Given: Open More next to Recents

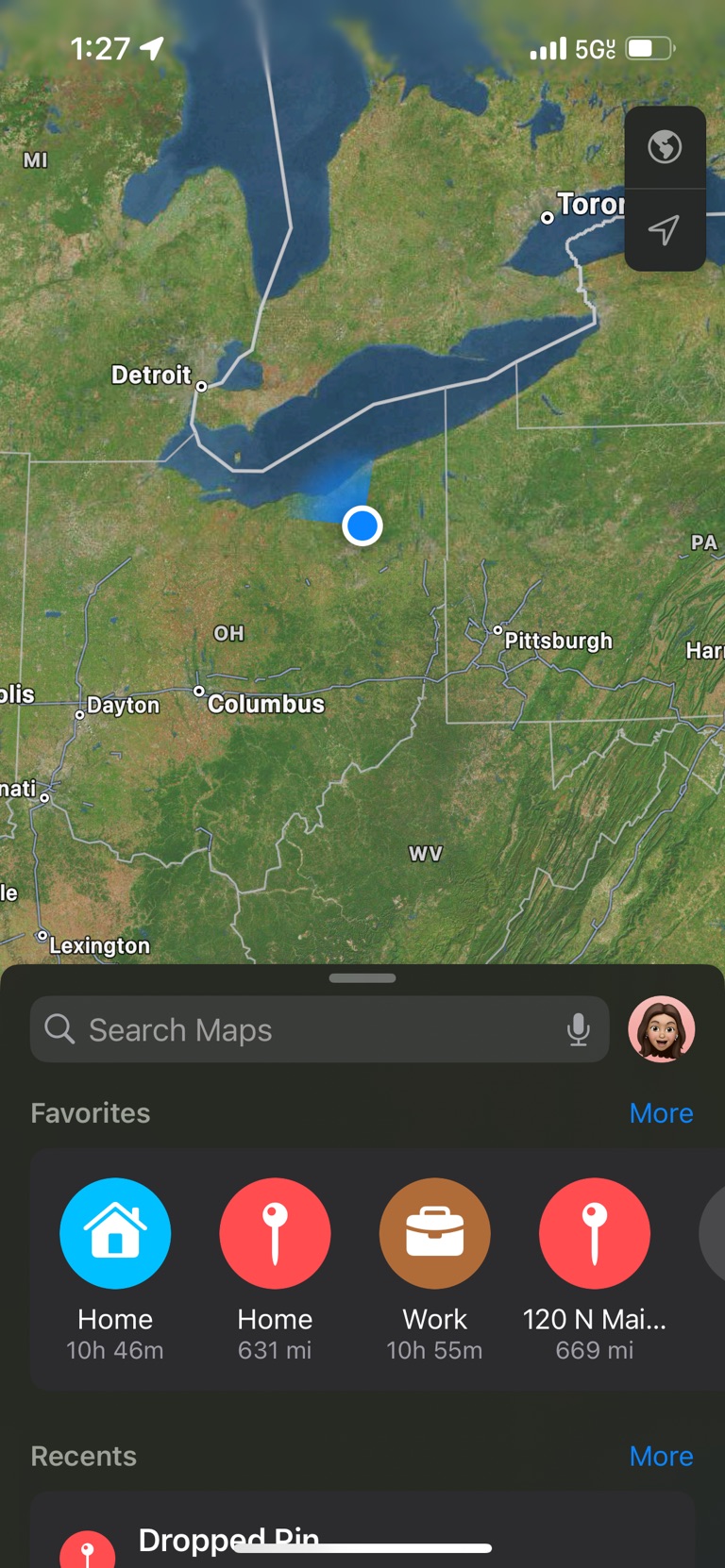Looking at the screenshot, I should click(661, 1456).
